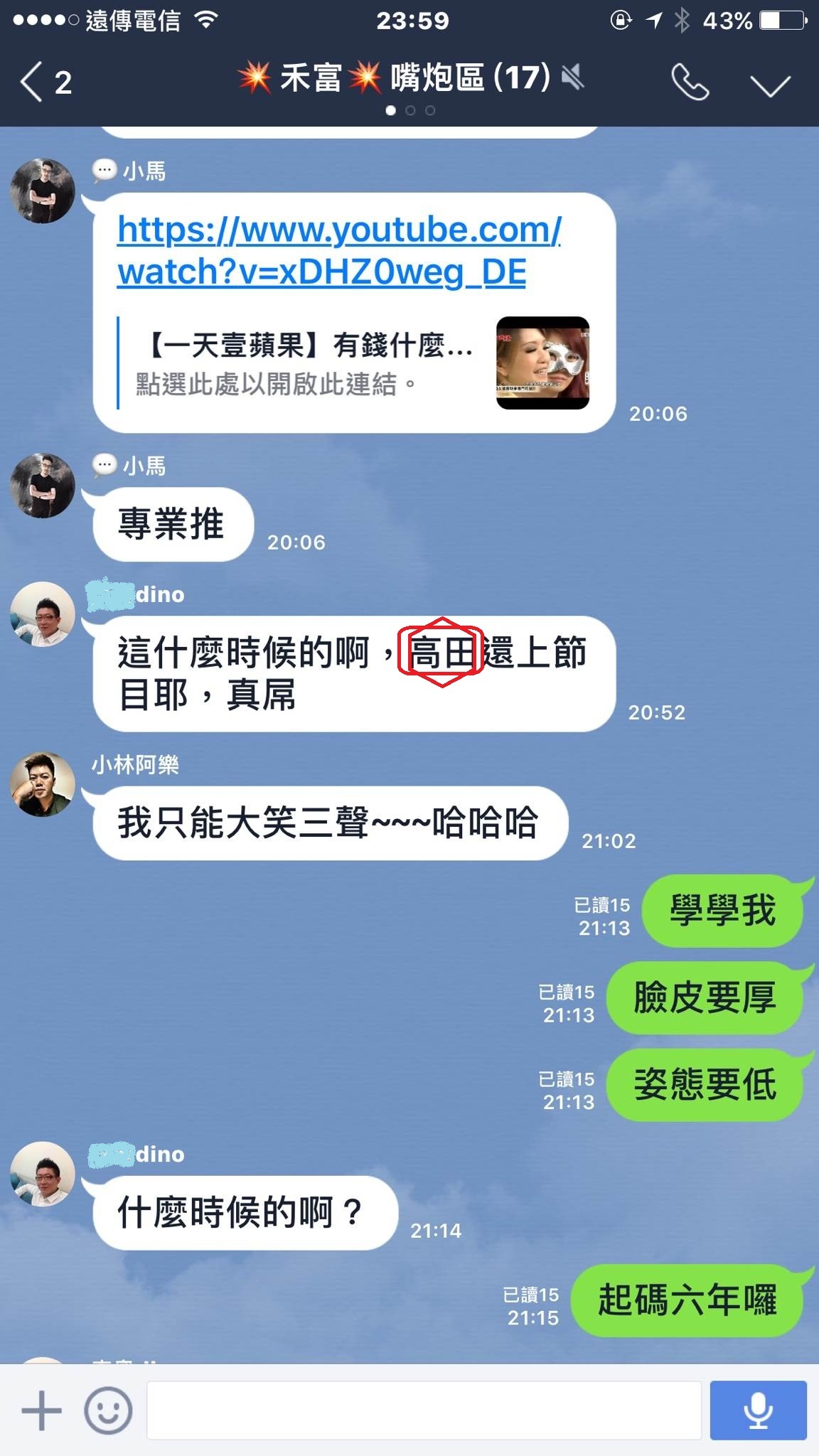View 小馬's profile picture at 專業推
Screen dimensions: 819x1456
pos(43,486)
